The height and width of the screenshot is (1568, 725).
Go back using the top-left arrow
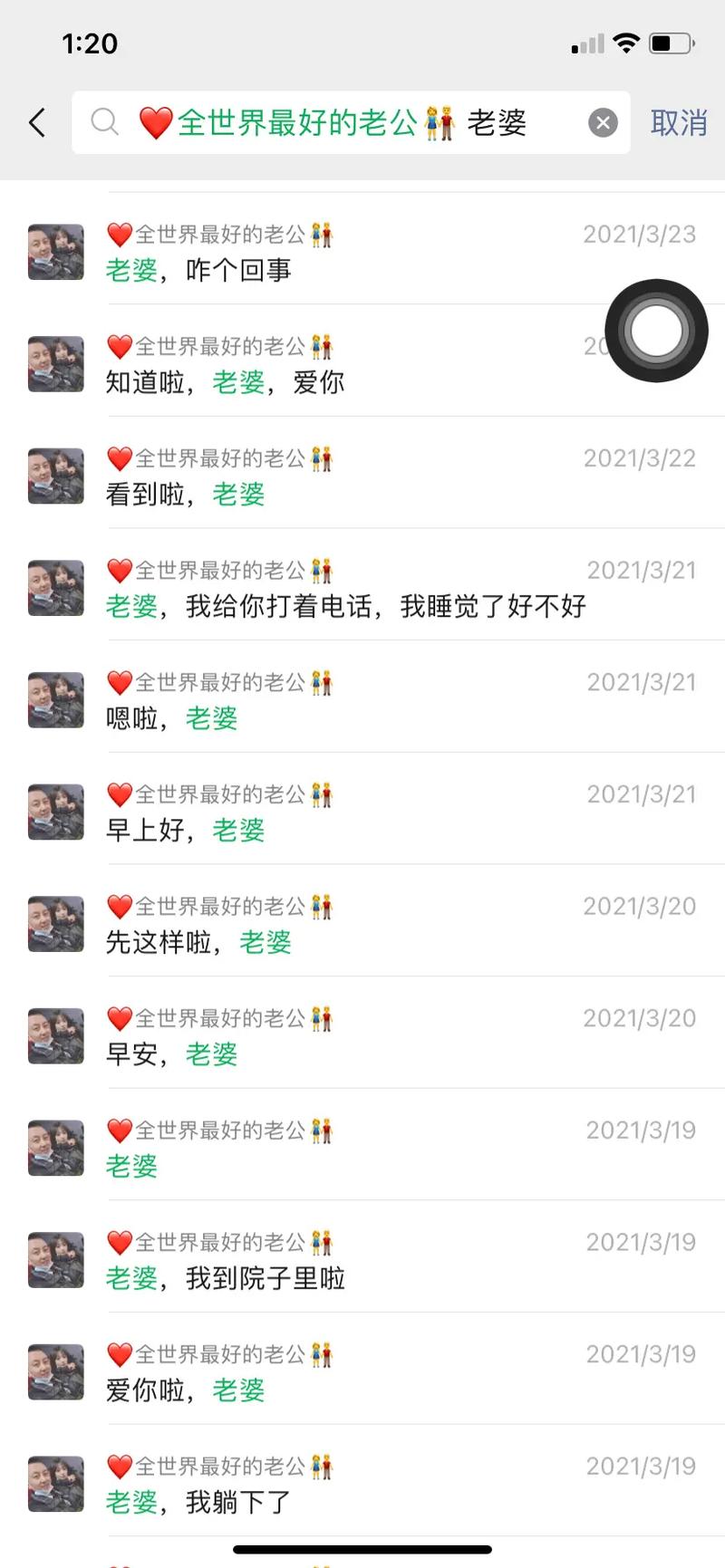37,122
